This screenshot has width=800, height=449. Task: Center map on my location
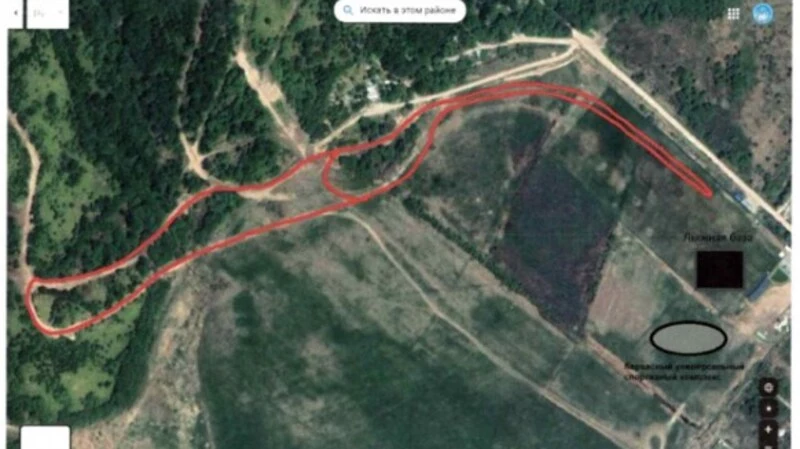(769, 388)
